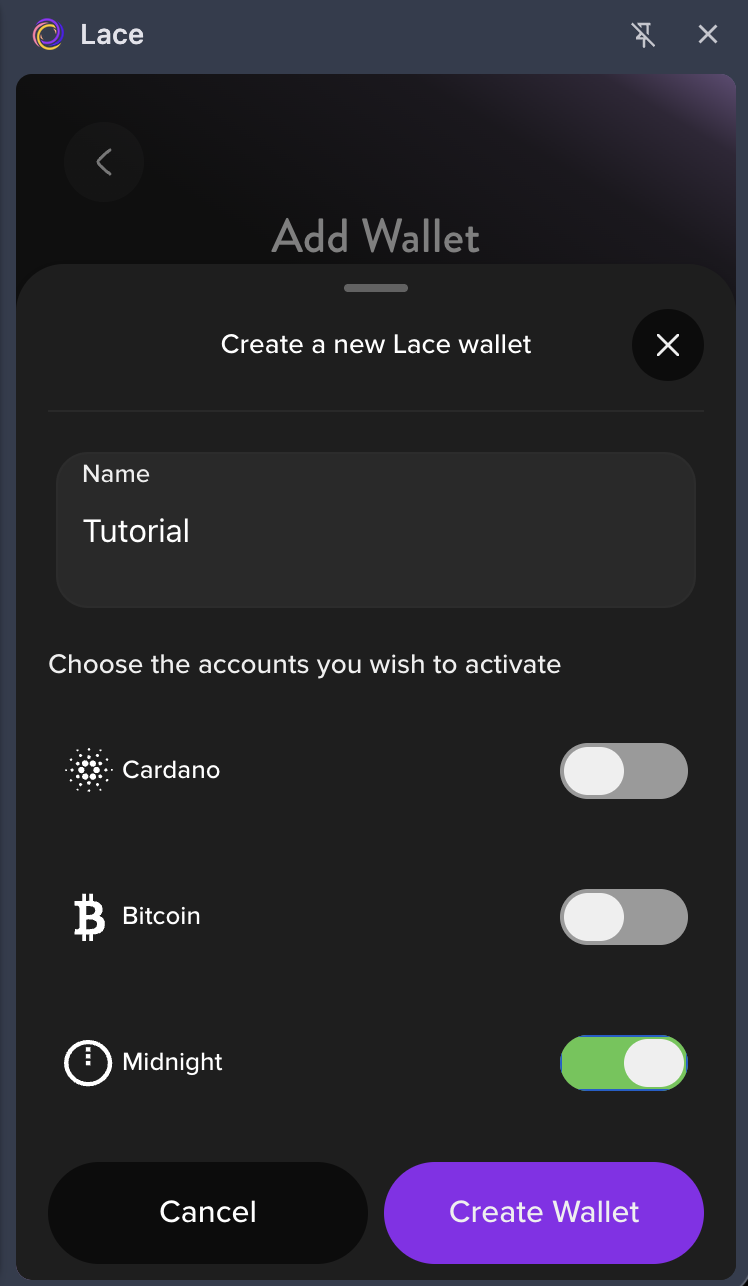The height and width of the screenshot is (1286, 748).
Task: Tap the Create Wallet button
Action: [544, 1212]
